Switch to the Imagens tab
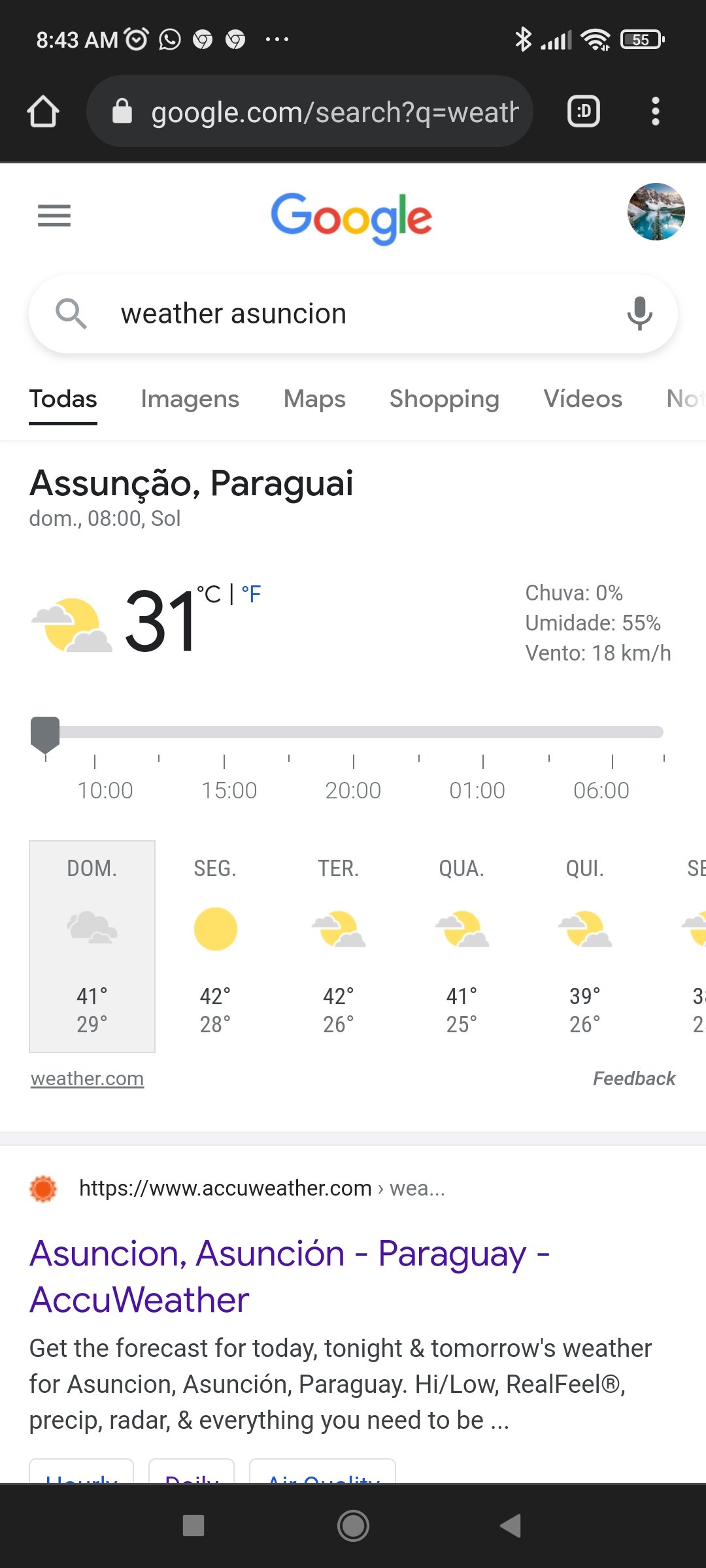This screenshot has height=1568, width=706. point(190,399)
